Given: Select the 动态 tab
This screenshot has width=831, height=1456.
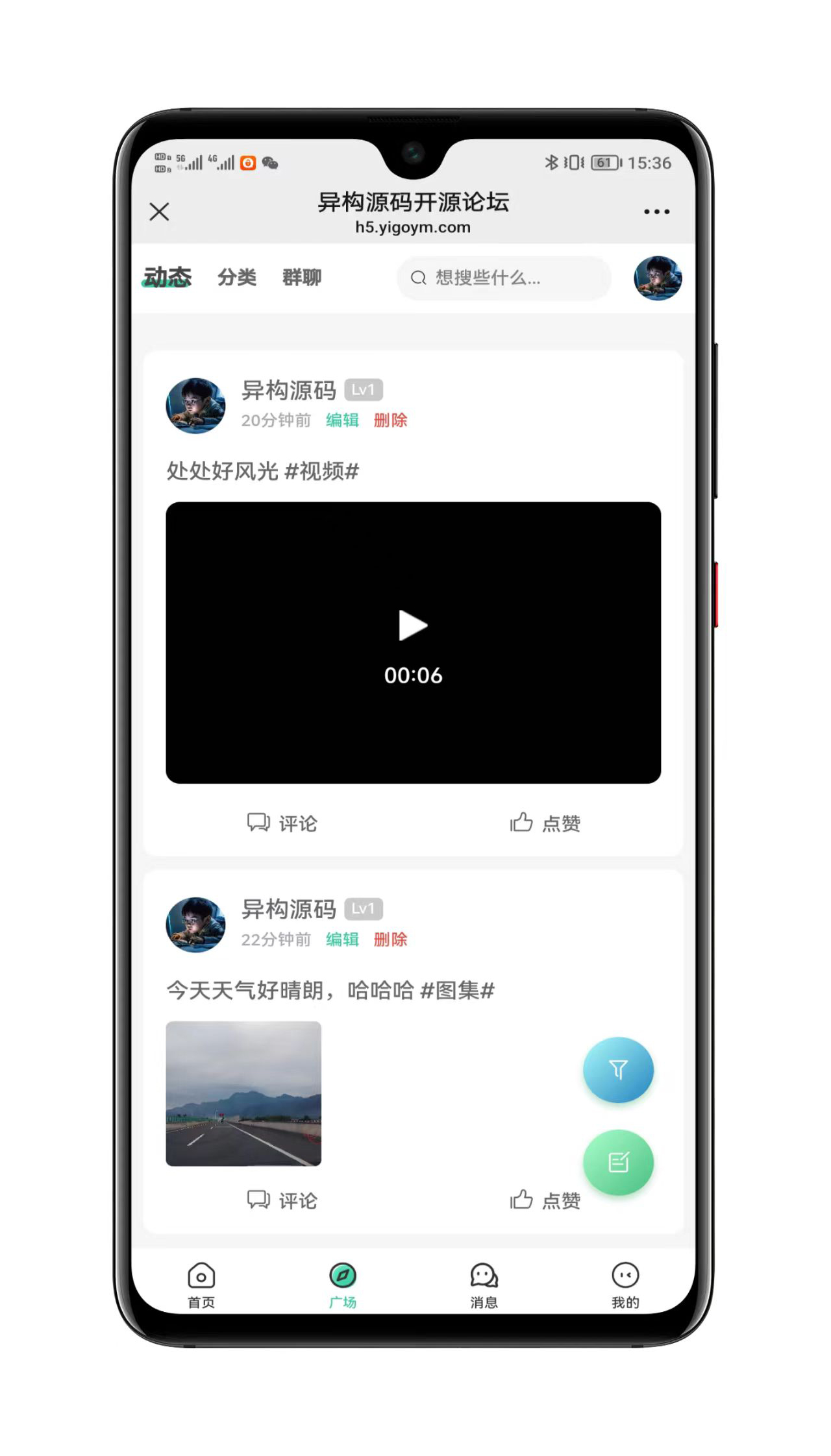Looking at the screenshot, I should [167, 278].
